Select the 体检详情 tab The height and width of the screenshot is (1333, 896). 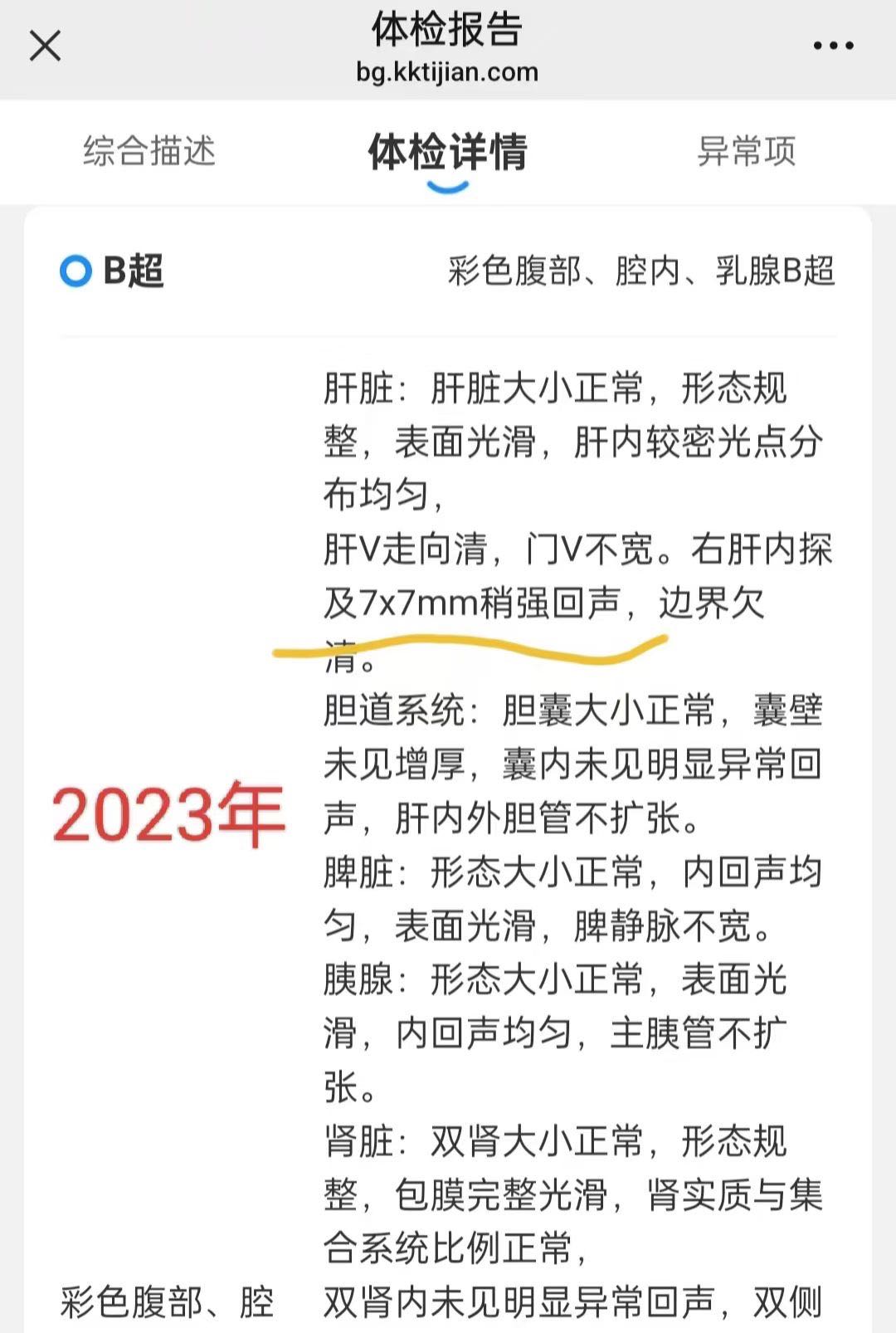tap(447, 152)
